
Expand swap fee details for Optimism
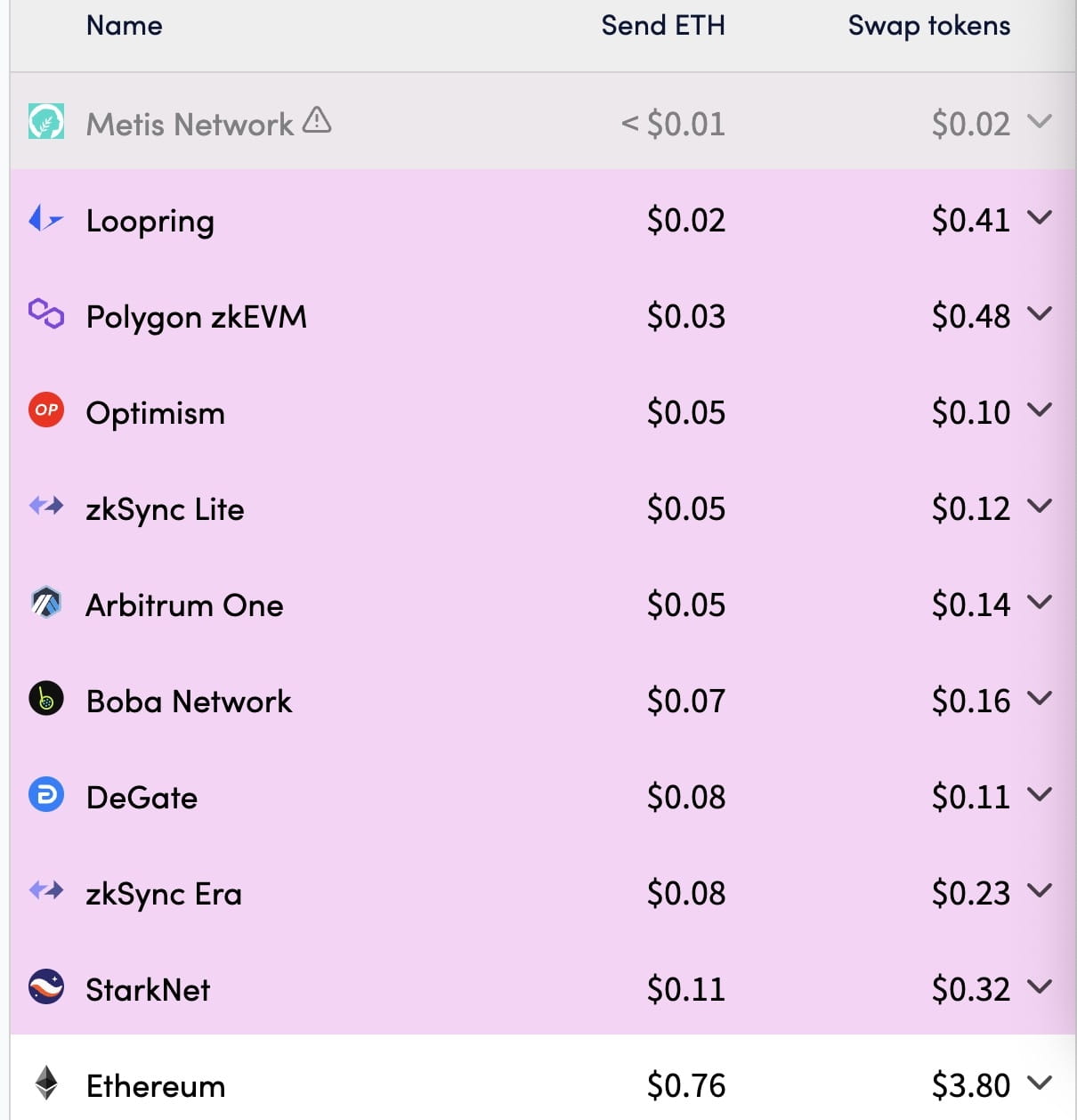(1039, 410)
